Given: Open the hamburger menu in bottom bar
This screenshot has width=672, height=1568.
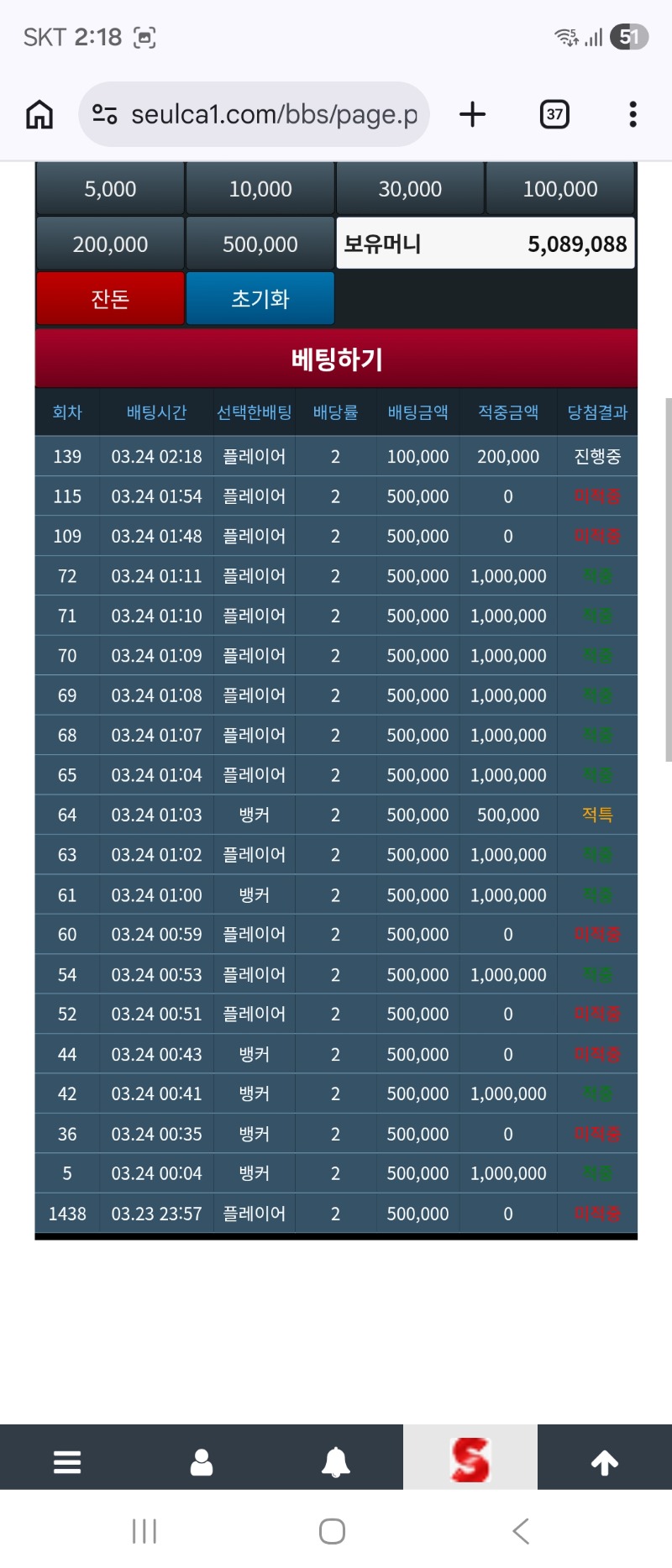Looking at the screenshot, I should [67, 1462].
